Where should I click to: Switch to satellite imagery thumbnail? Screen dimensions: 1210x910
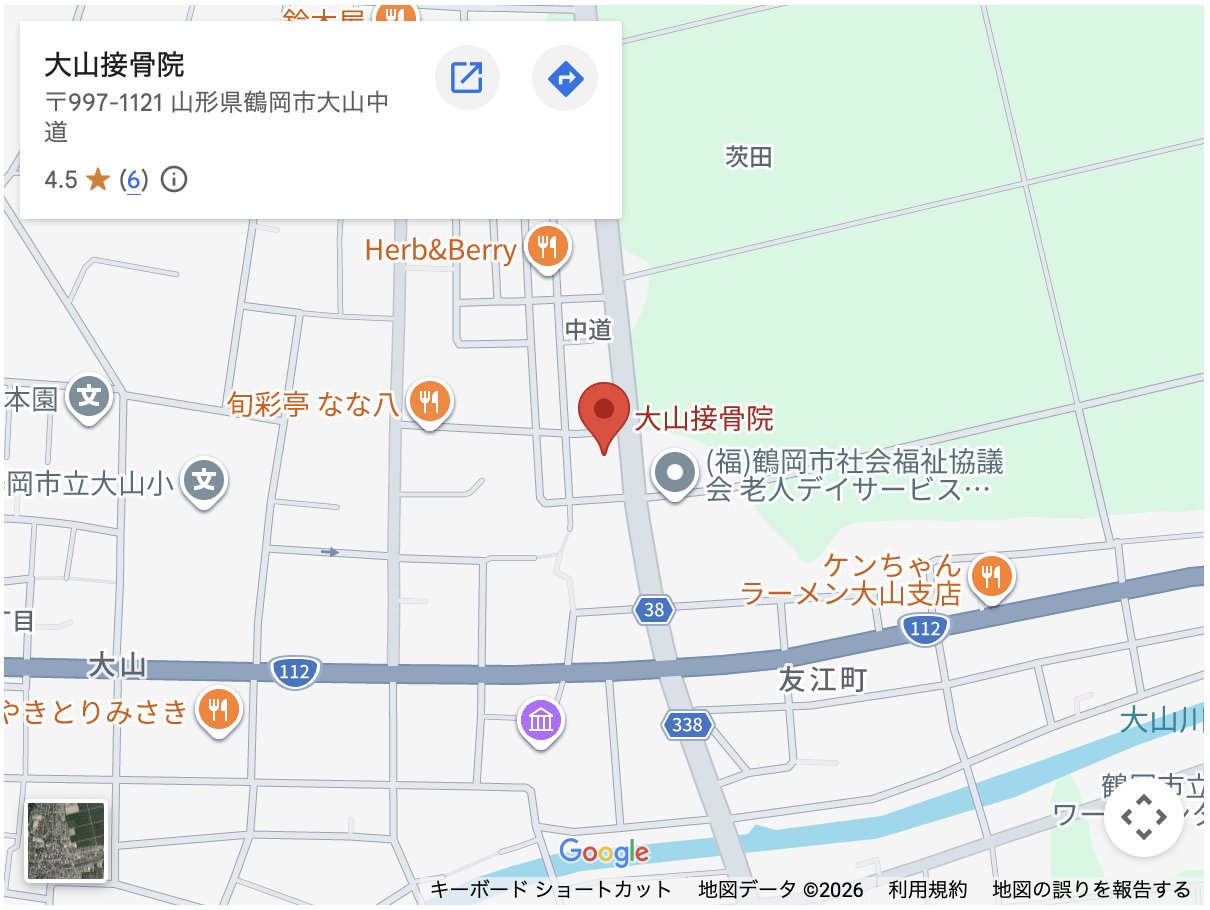66,841
